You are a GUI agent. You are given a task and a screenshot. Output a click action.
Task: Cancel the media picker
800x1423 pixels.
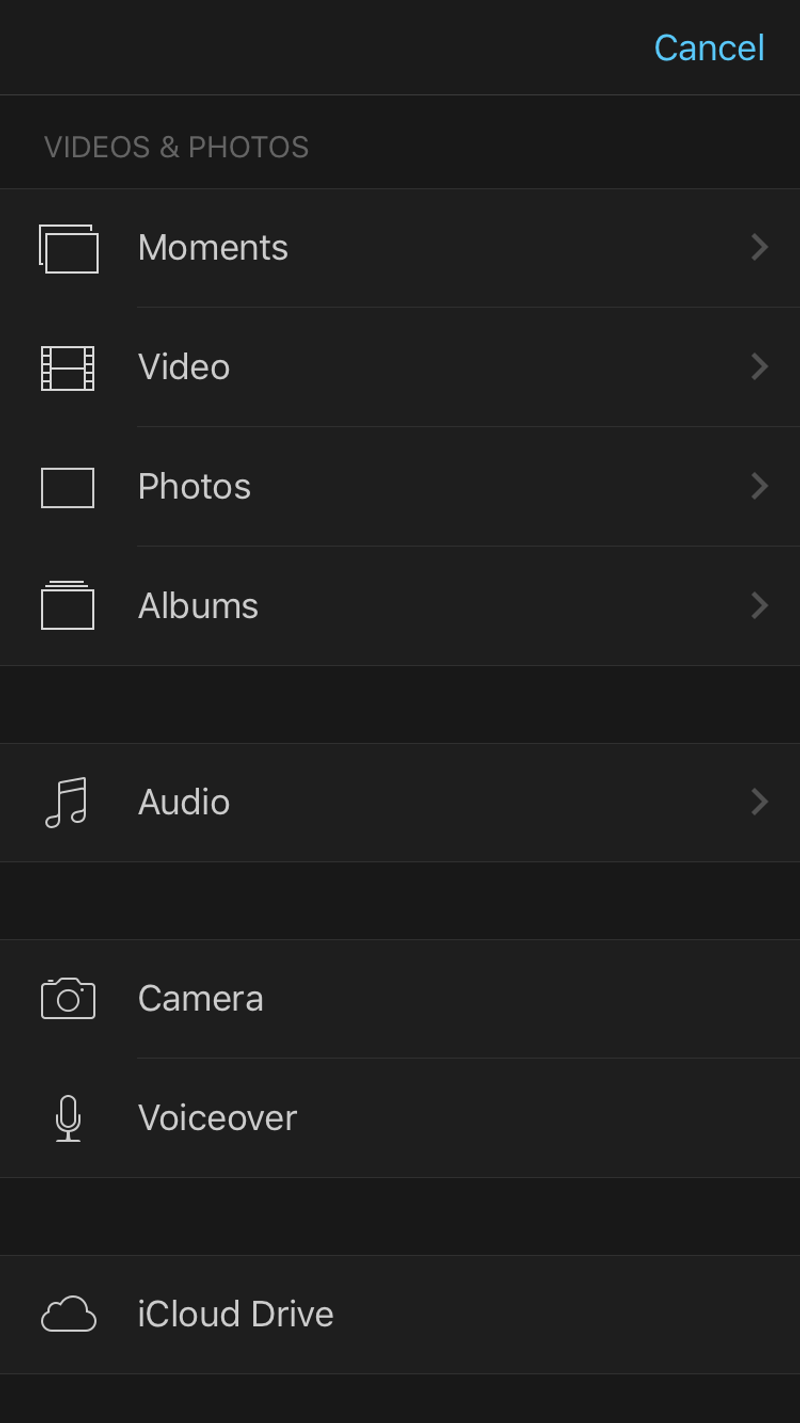coord(709,47)
